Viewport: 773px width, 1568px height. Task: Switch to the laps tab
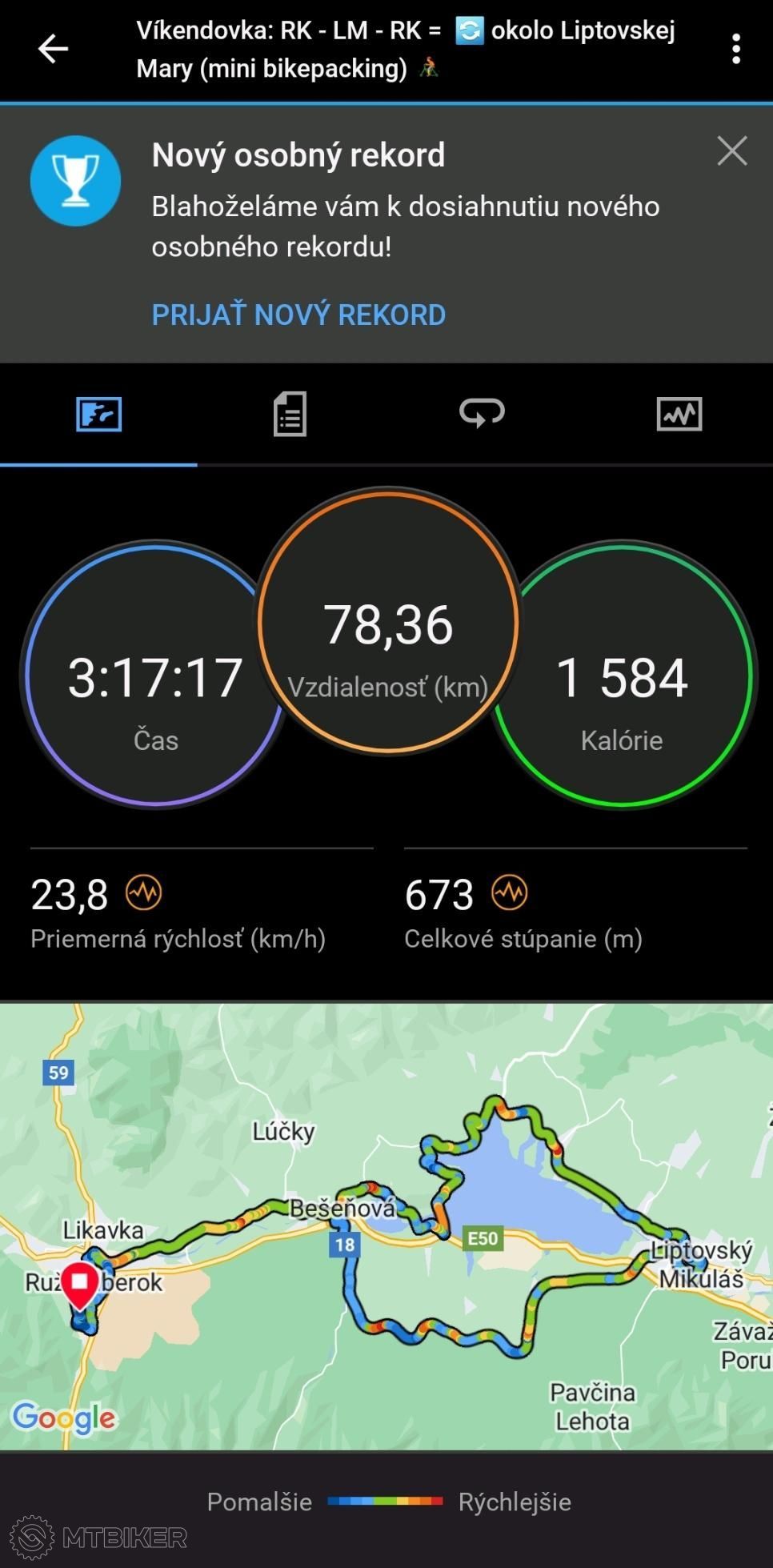click(482, 413)
